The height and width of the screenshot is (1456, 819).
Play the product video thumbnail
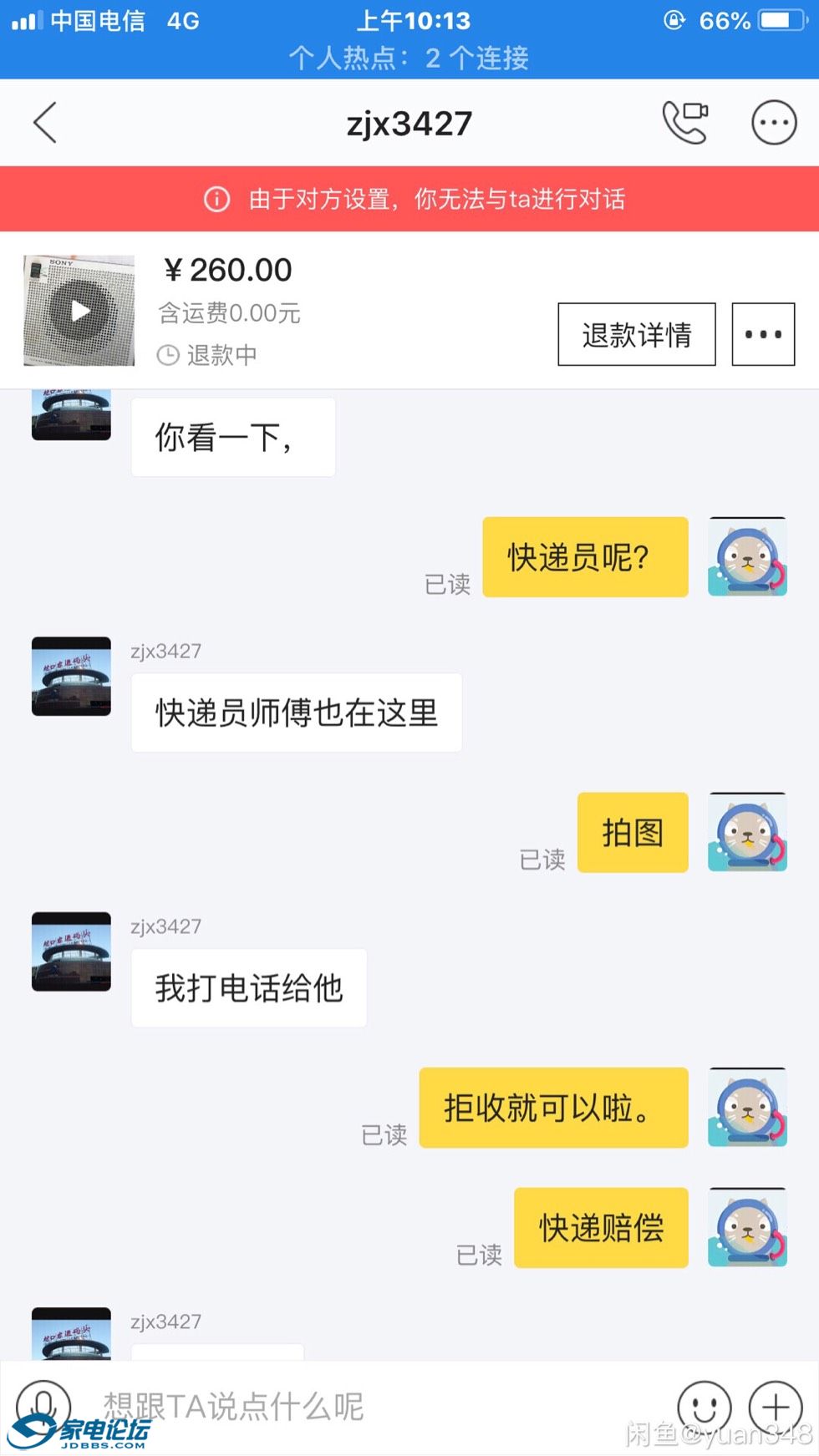tap(79, 311)
